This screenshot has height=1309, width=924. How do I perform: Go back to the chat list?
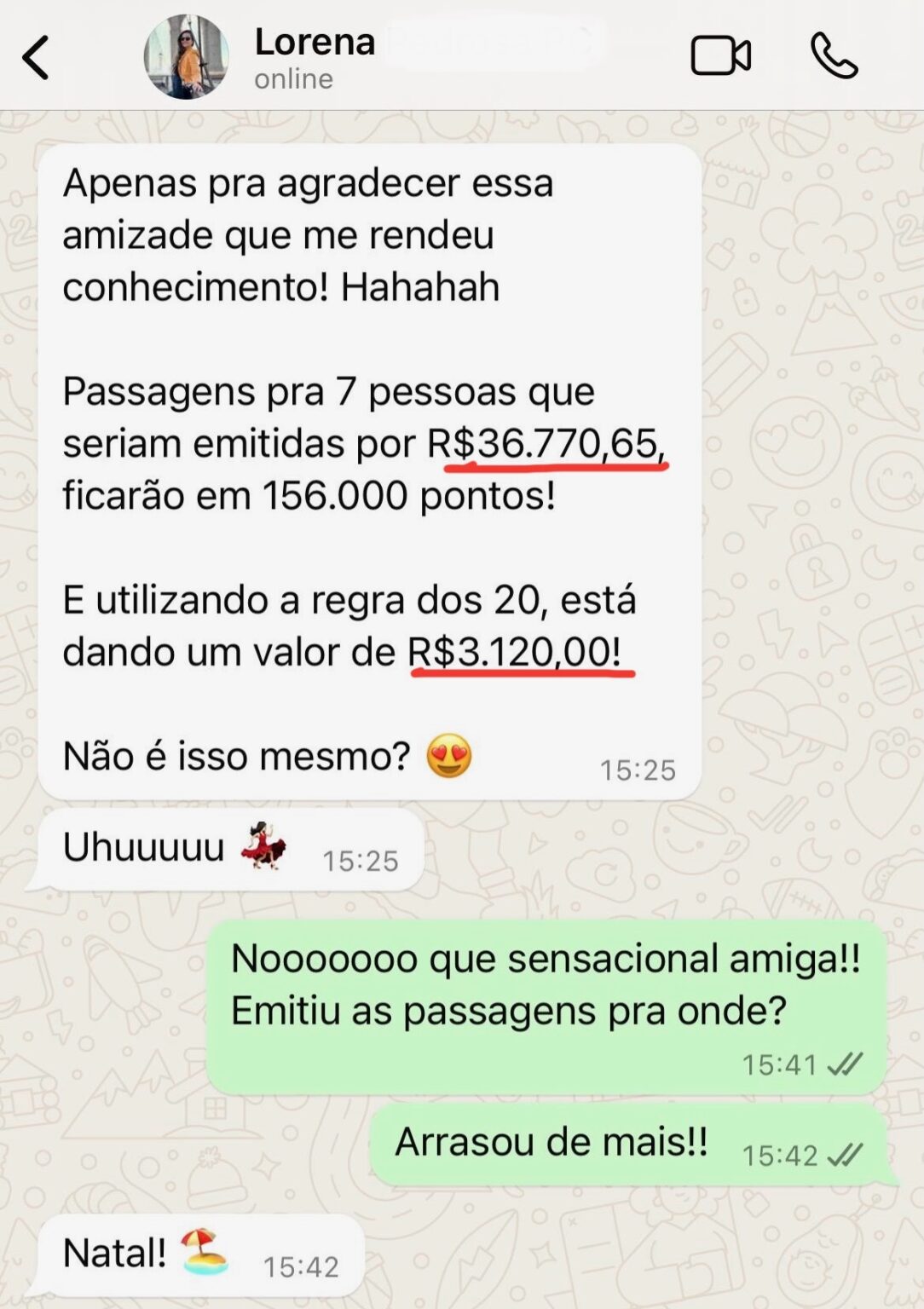click(x=36, y=57)
